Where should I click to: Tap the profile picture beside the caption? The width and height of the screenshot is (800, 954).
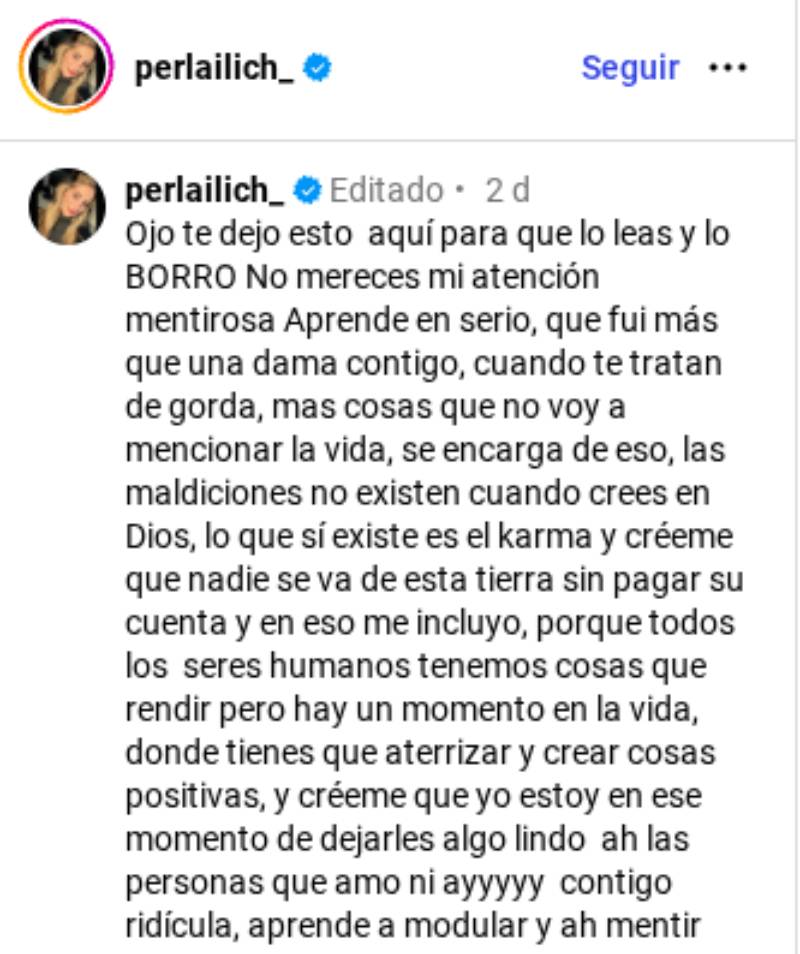(66, 207)
